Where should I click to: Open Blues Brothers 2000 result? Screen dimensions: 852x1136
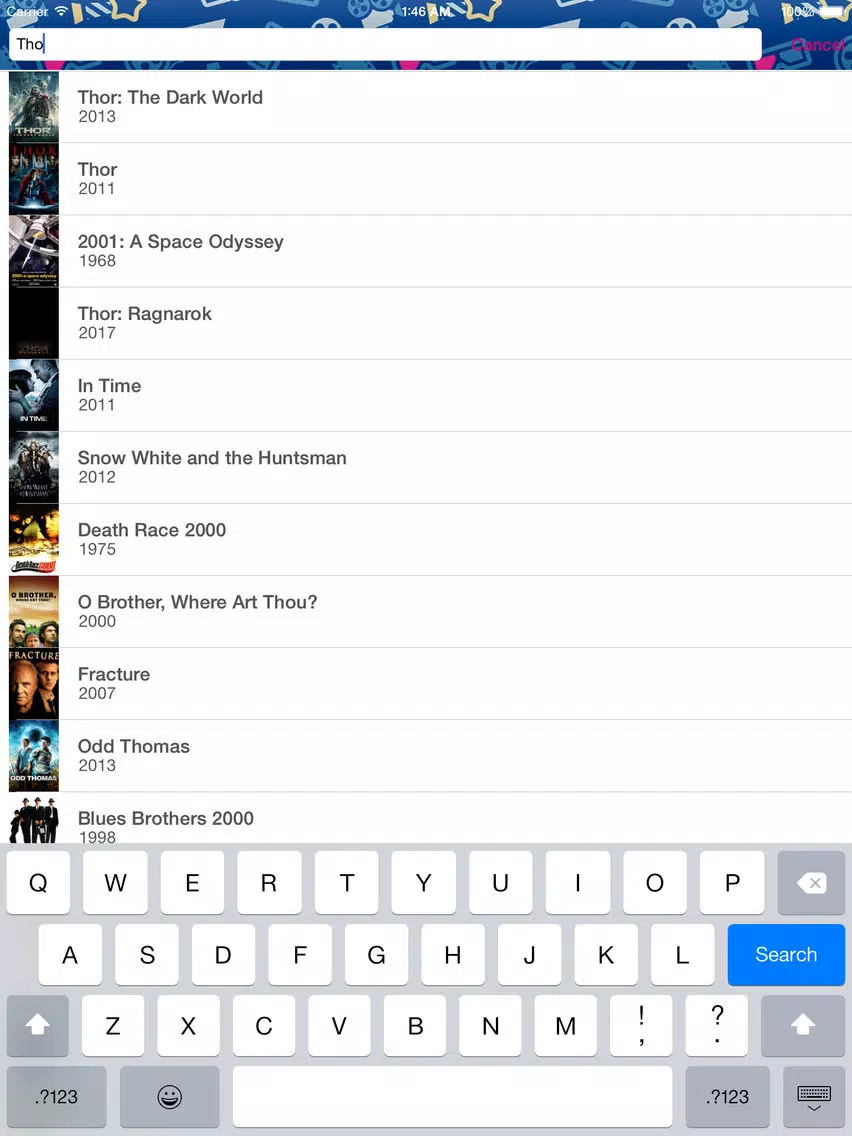[x=426, y=818]
